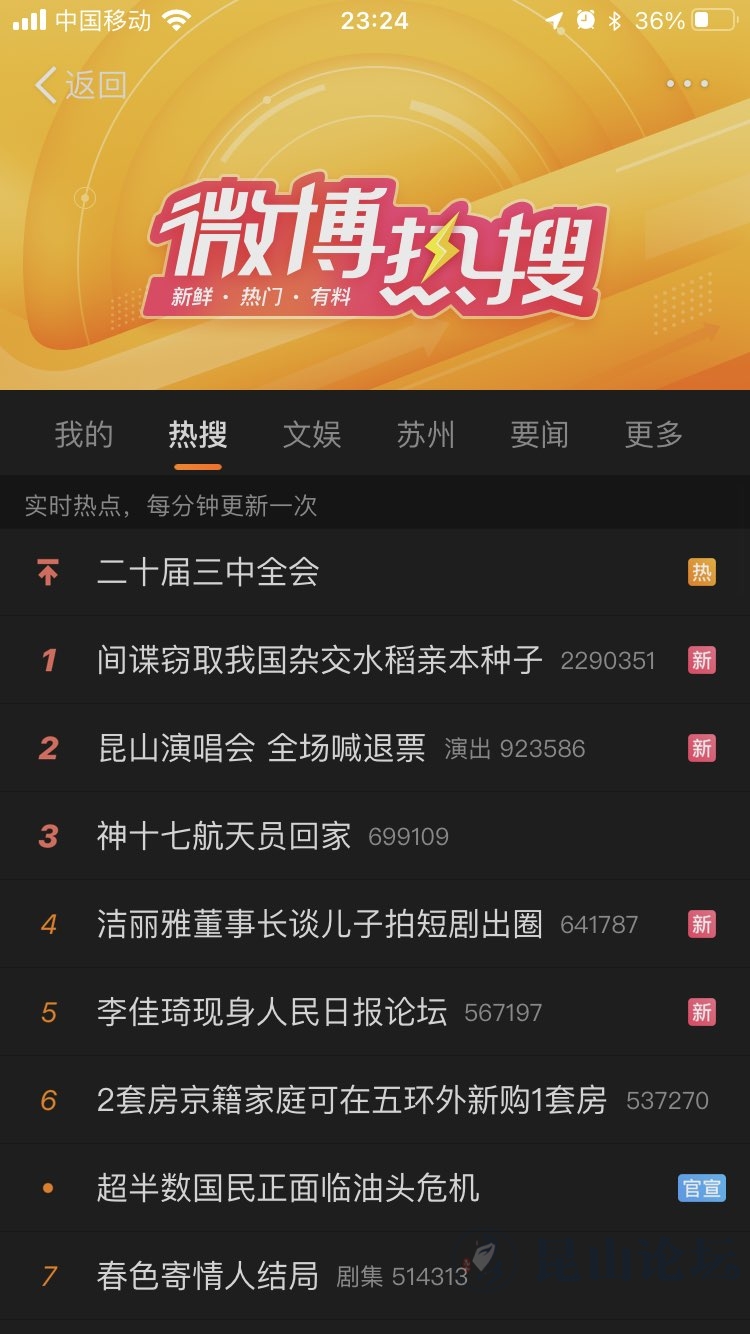This screenshot has width=750, height=1334.
Task: Open topic 间谍窃取我国杂交水稻亲本种子
Action: click(x=320, y=660)
